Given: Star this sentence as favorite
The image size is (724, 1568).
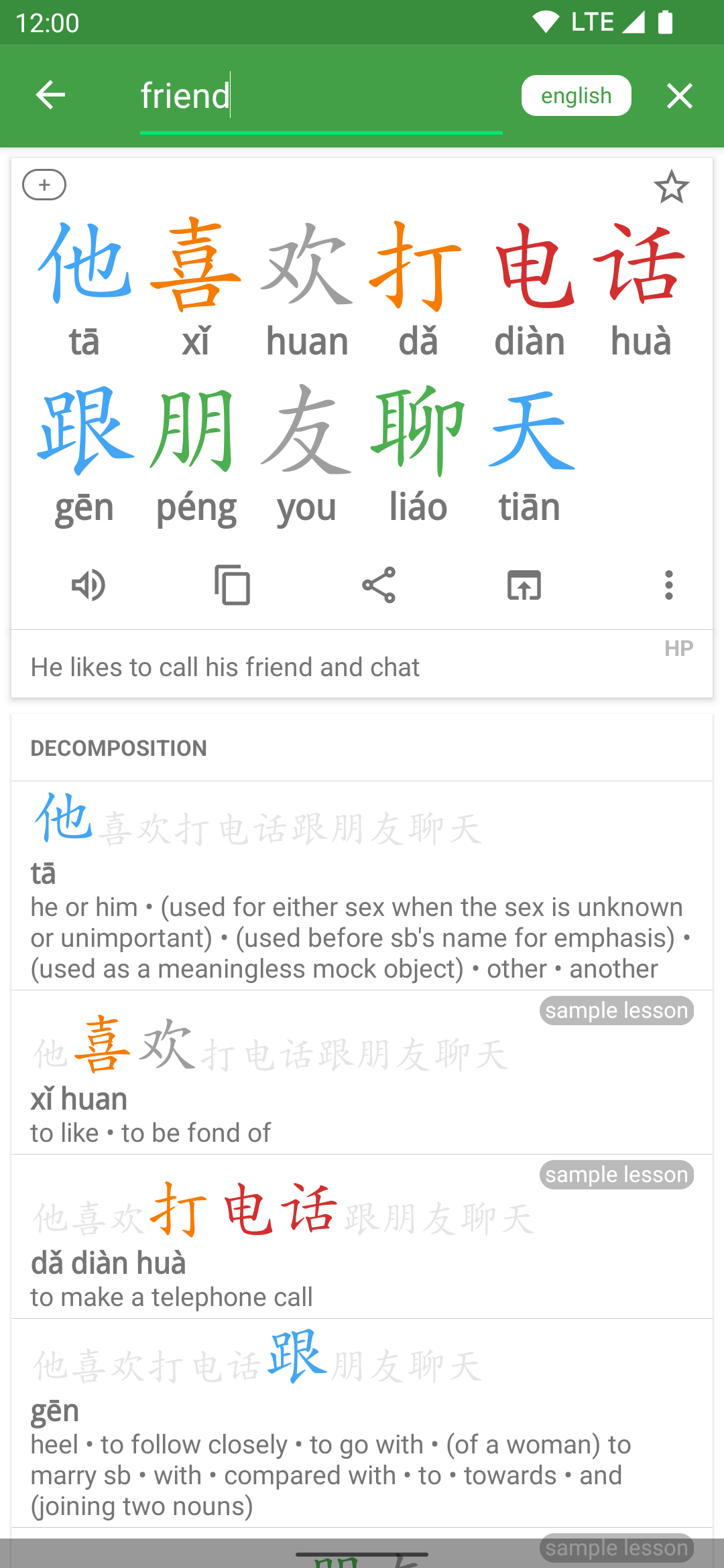Looking at the screenshot, I should pyautogui.click(x=671, y=187).
